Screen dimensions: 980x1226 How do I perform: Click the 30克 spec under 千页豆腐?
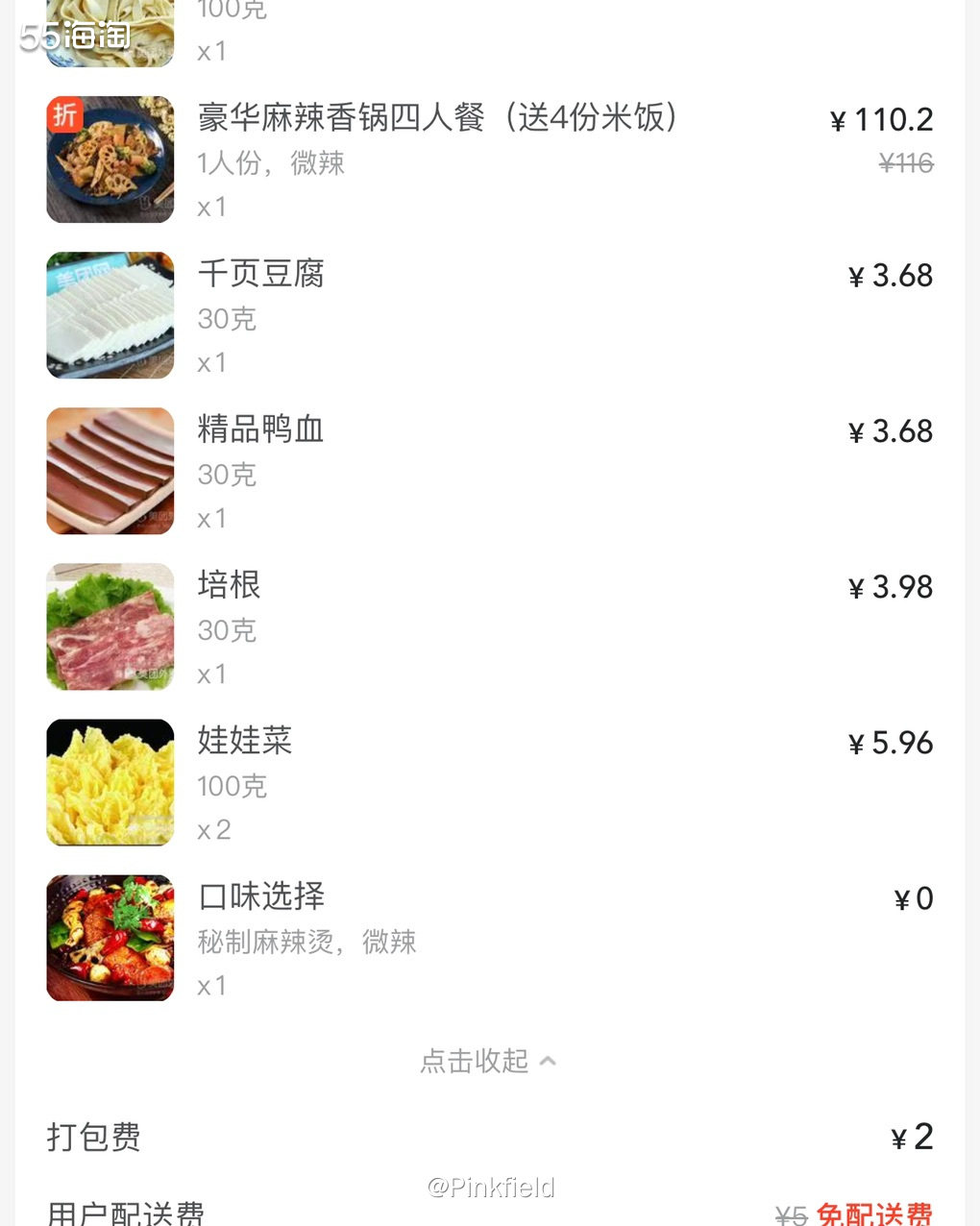pyautogui.click(x=227, y=319)
